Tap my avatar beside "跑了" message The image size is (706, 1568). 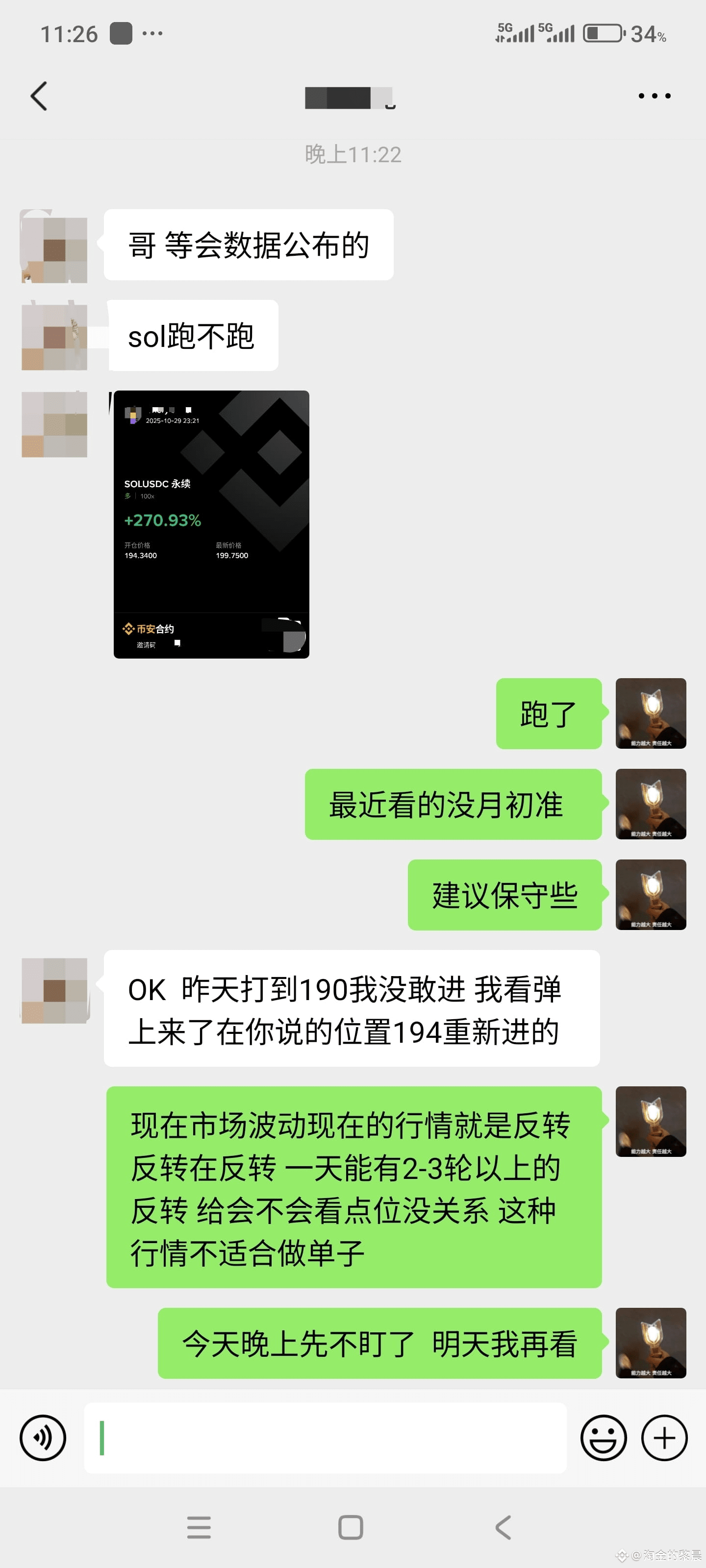coord(651,713)
